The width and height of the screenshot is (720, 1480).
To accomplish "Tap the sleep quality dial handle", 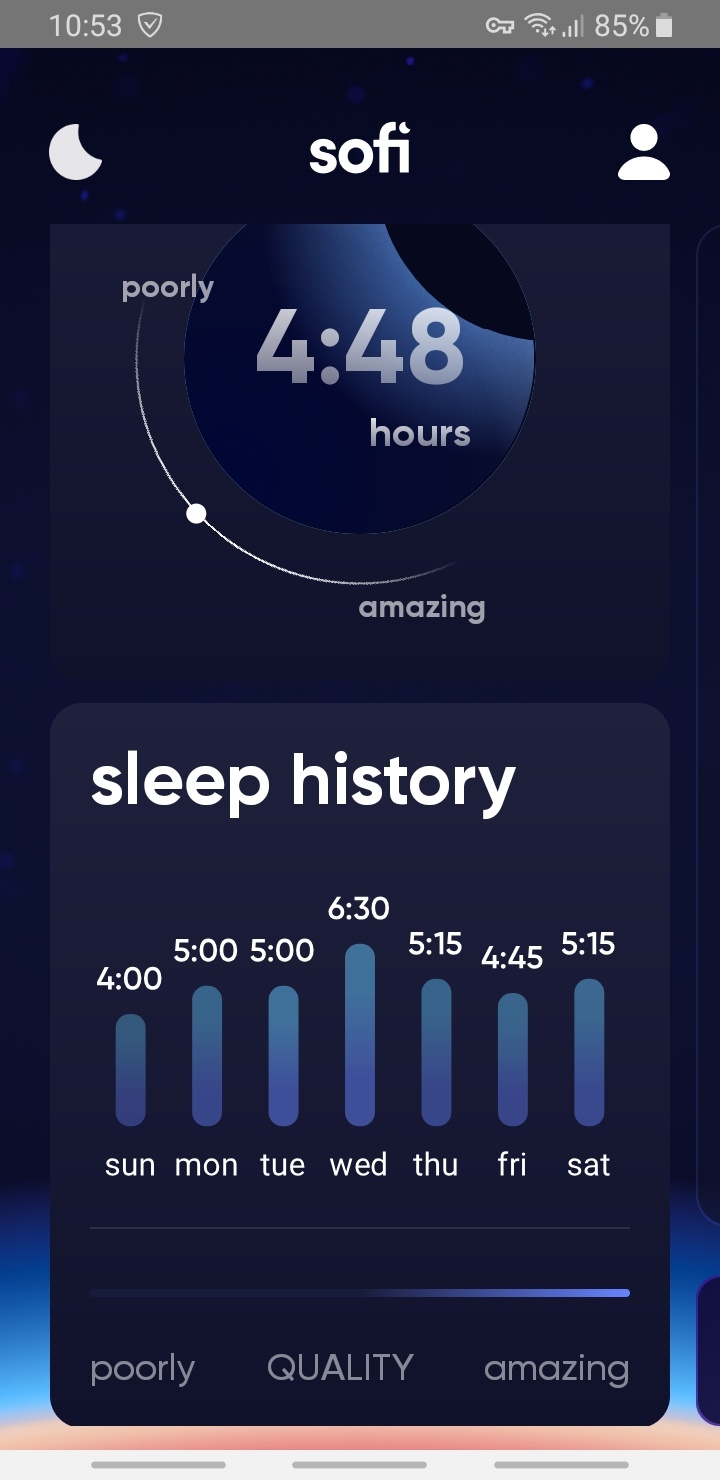I will (x=197, y=514).
